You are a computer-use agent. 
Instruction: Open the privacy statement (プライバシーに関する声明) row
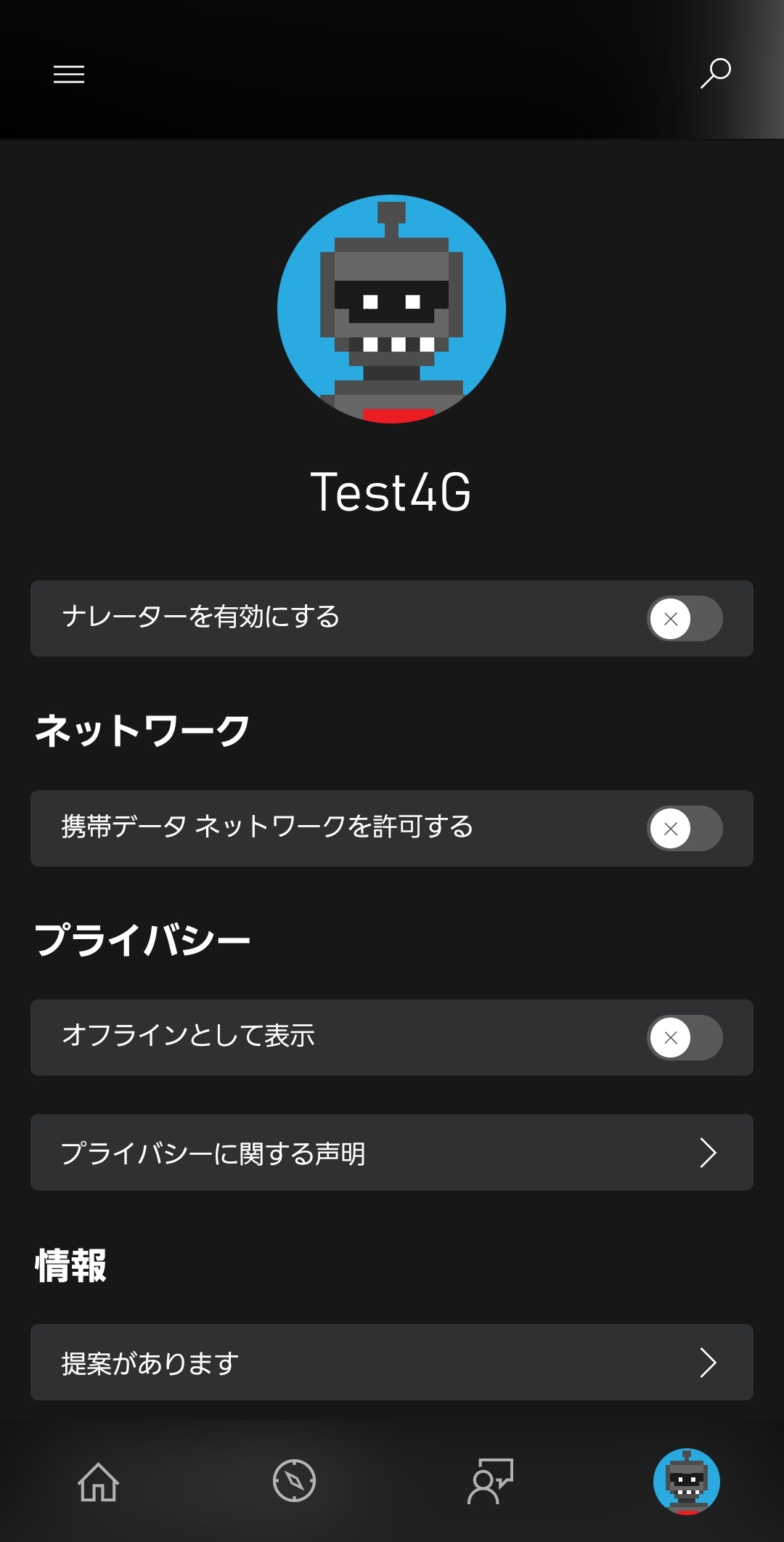392,1153
